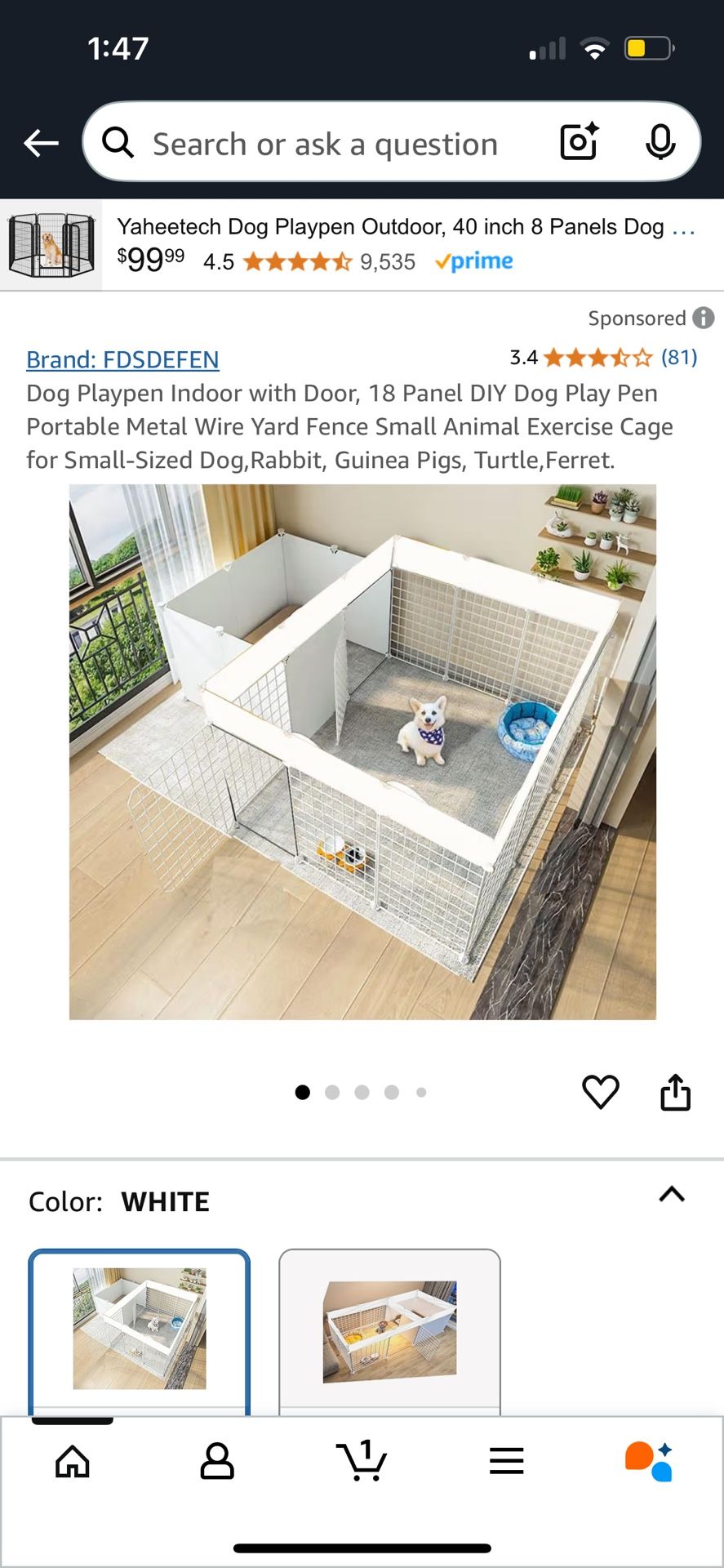Open Brand: FDSDEFEN link

point(122,359)
